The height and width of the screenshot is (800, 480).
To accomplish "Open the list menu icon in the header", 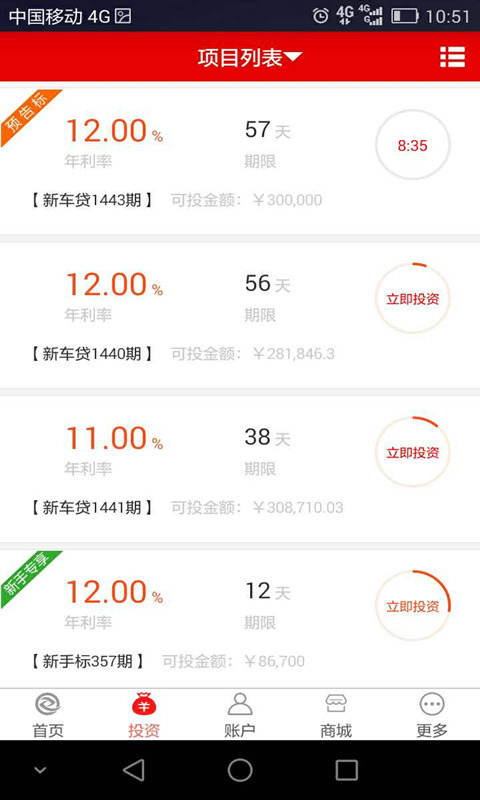I will point(452,57).
